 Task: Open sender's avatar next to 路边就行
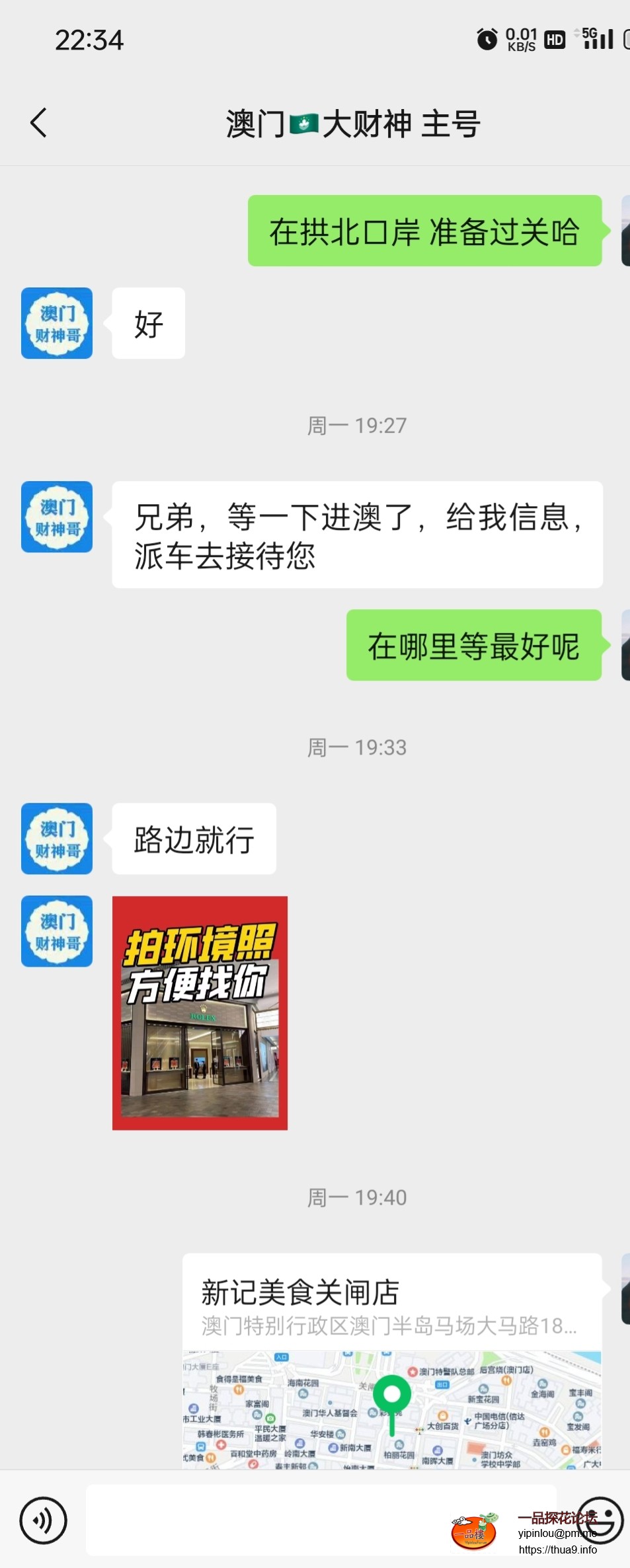click(57, 839)
